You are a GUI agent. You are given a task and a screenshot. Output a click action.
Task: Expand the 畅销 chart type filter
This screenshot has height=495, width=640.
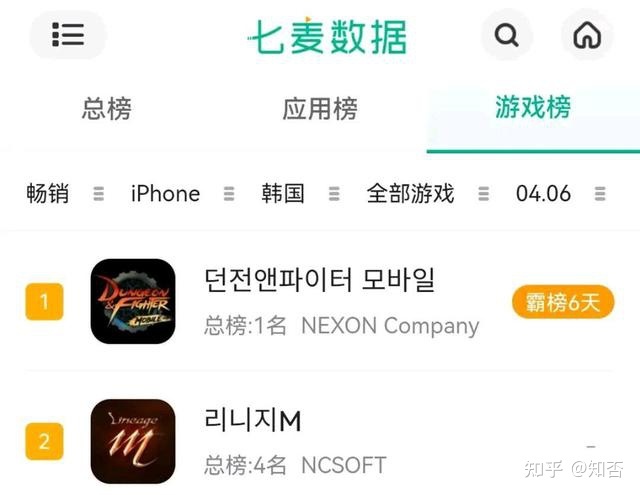(63, 193)
